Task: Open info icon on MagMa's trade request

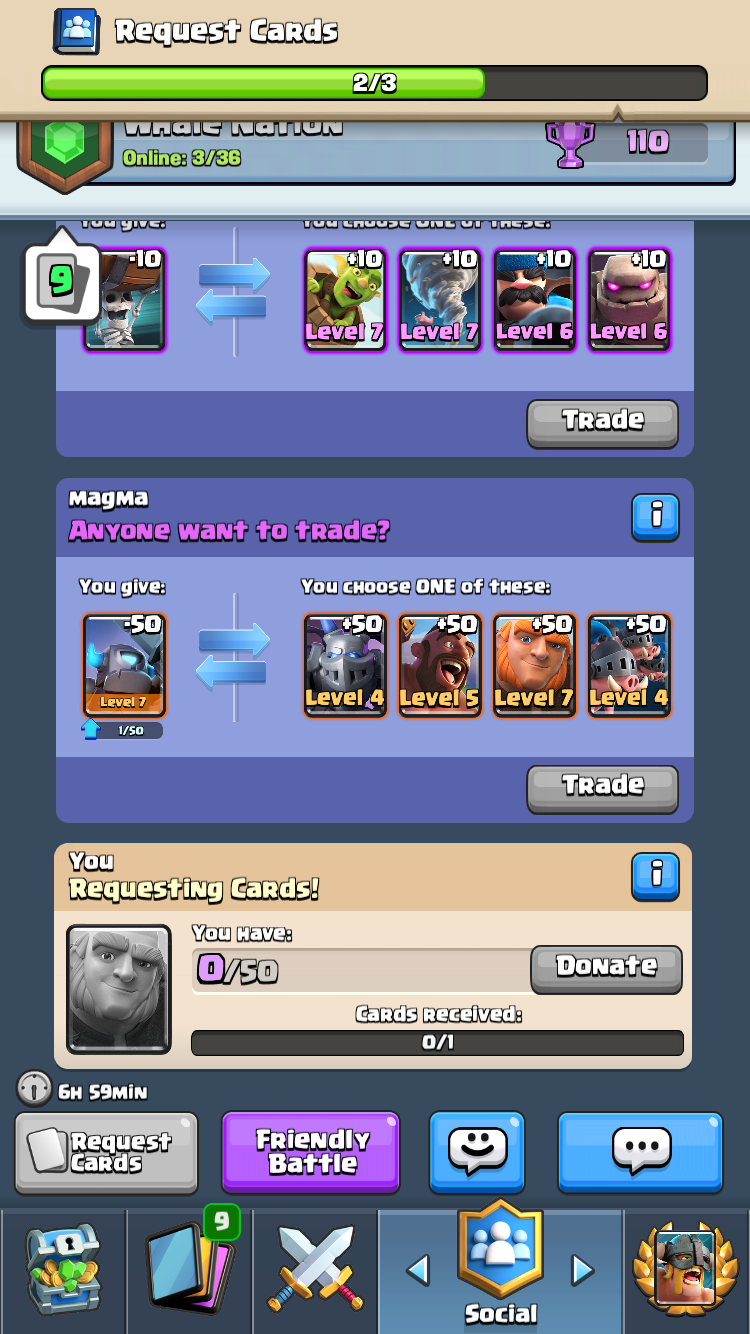Action: (x=656, y=516)
